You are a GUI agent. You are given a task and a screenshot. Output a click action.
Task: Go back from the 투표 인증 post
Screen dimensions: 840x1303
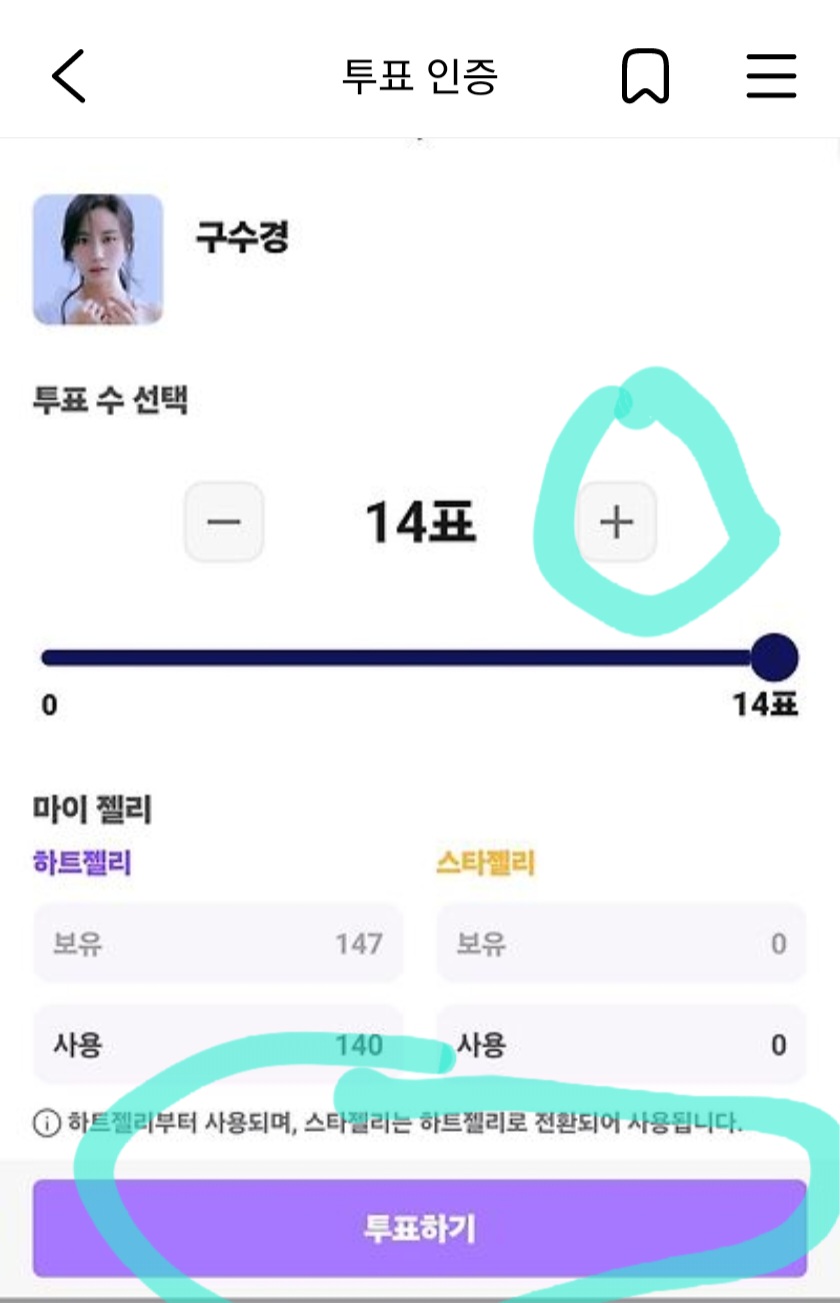(x=68, y=77)
